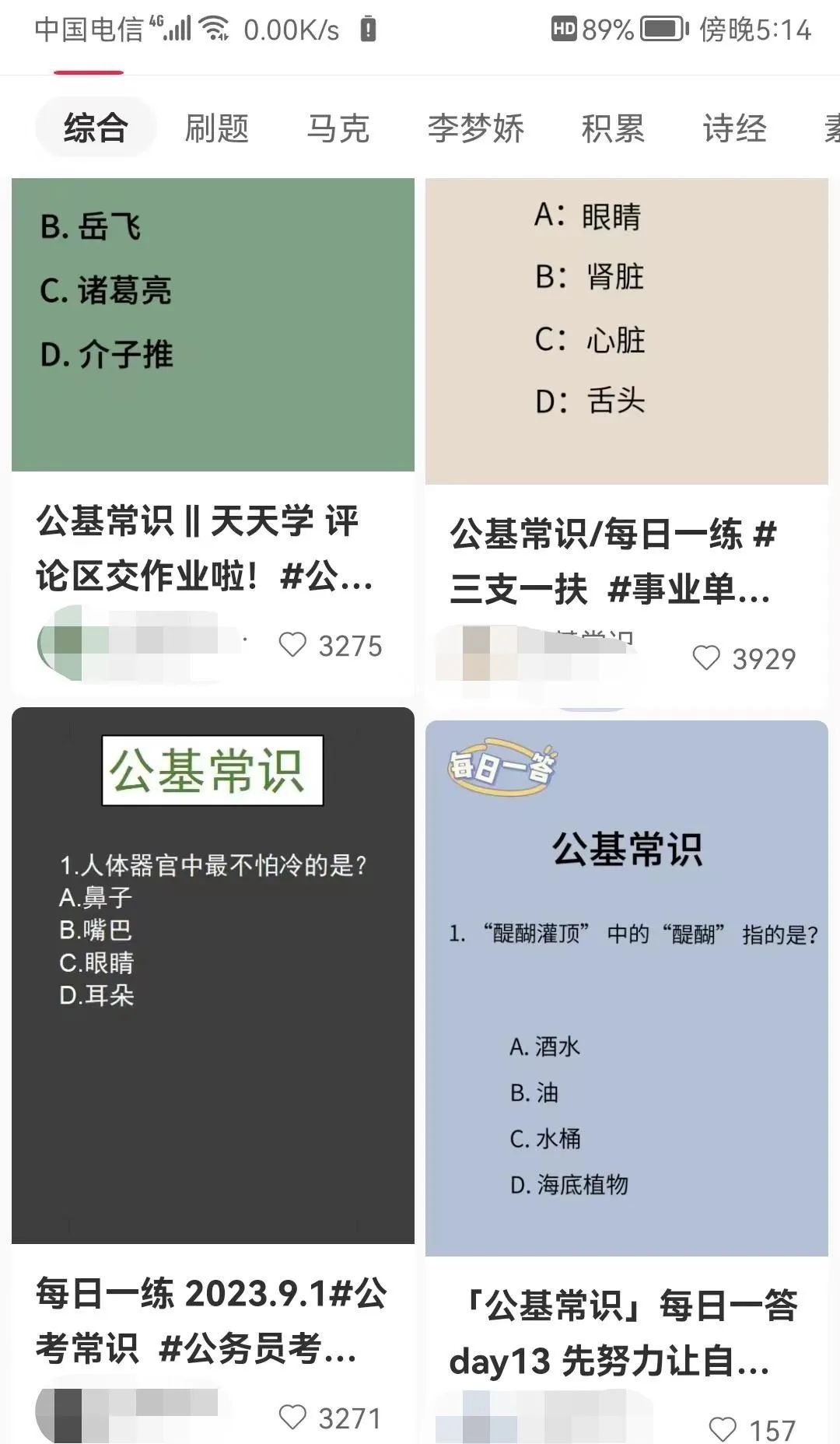Like the post with 3275 likes
This screenshot has width=840, height=1444.
click(x=292, y=645)
